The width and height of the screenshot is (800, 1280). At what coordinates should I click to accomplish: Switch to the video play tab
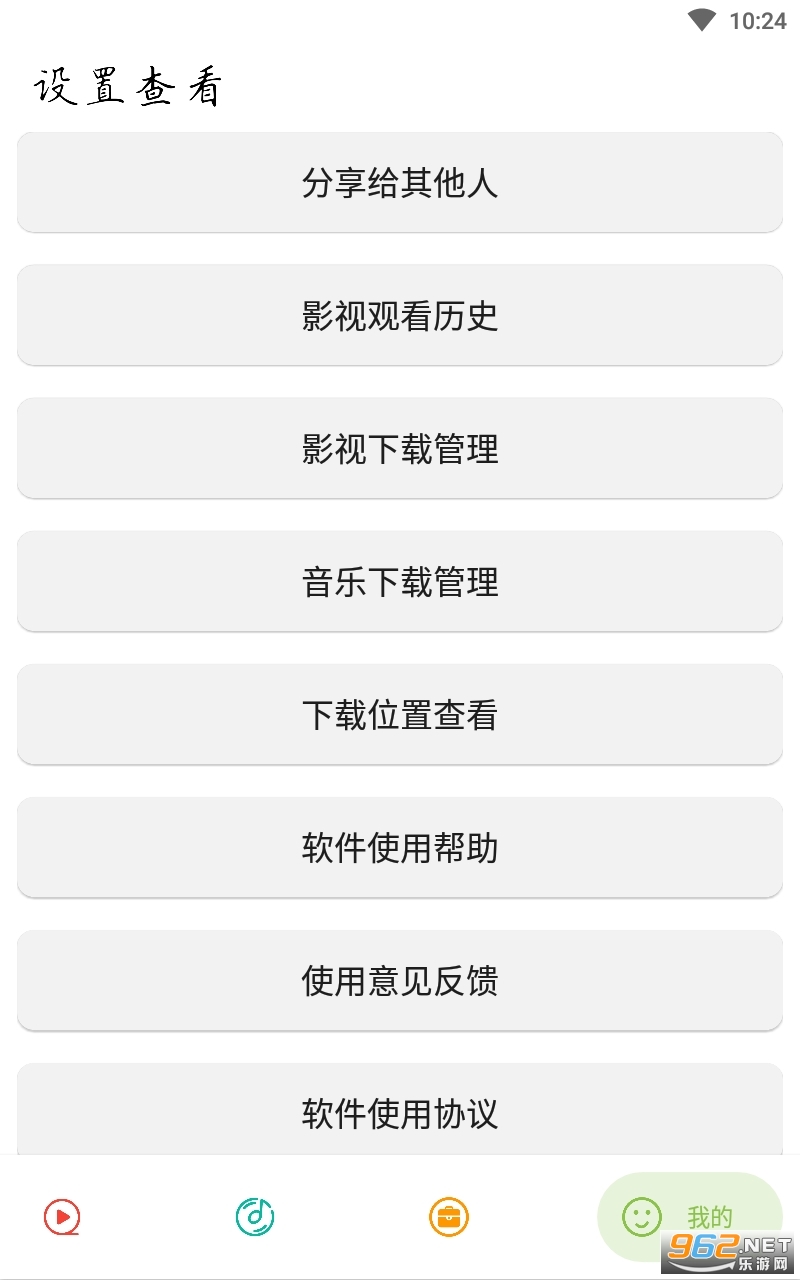[x=62, y=1217]
